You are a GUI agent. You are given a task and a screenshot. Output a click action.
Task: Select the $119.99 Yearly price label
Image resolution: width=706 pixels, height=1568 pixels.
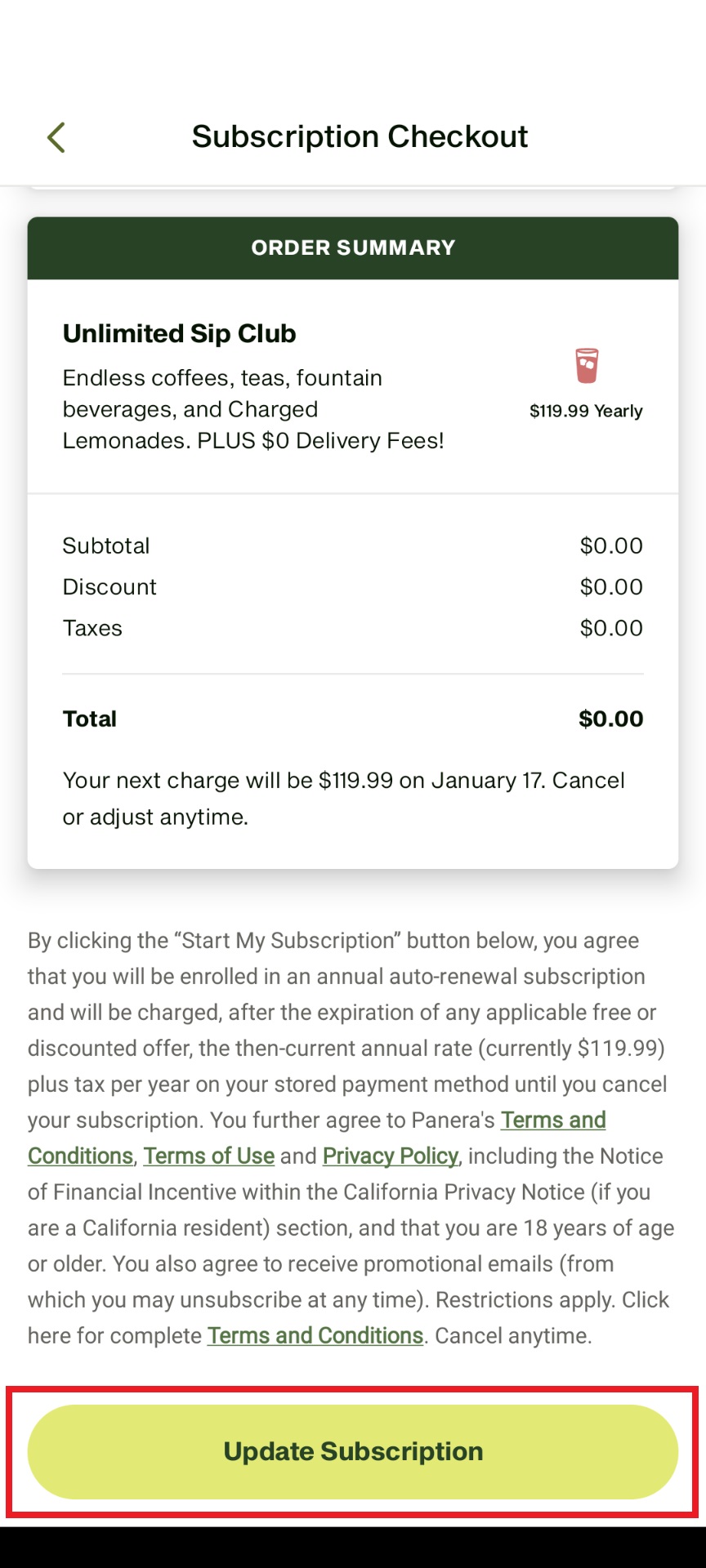click(x=587, y=411)
